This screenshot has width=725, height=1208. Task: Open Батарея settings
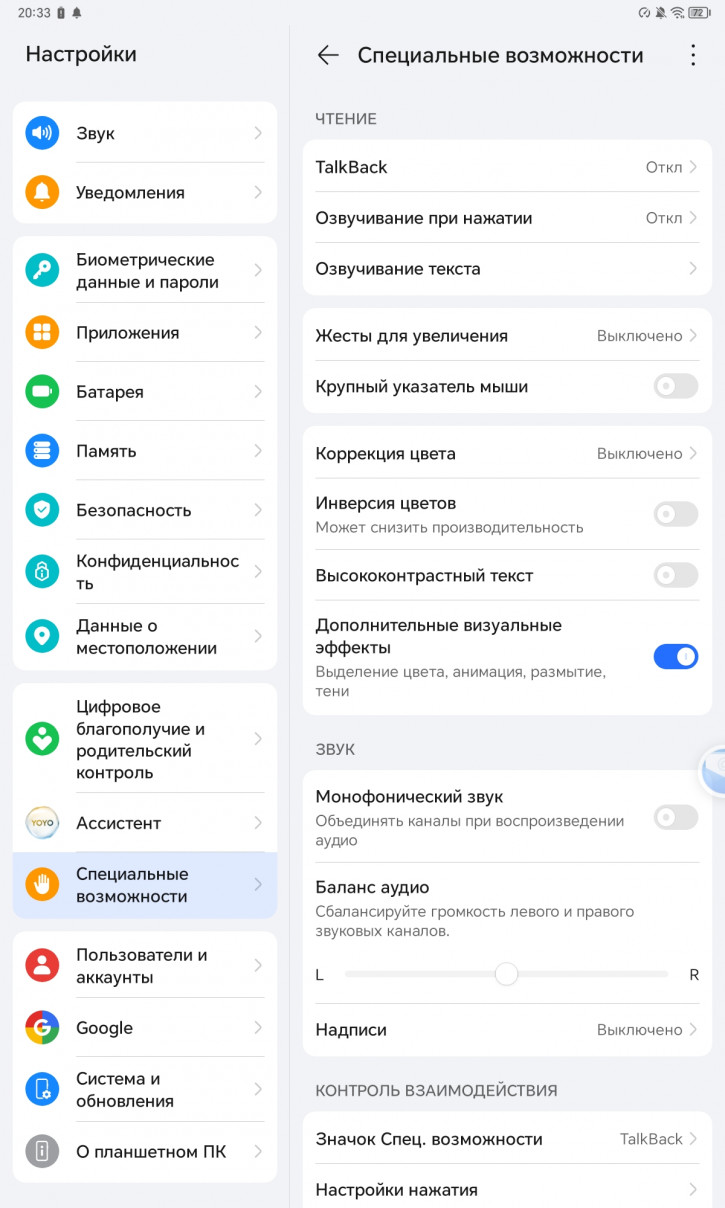coord(145,392)
